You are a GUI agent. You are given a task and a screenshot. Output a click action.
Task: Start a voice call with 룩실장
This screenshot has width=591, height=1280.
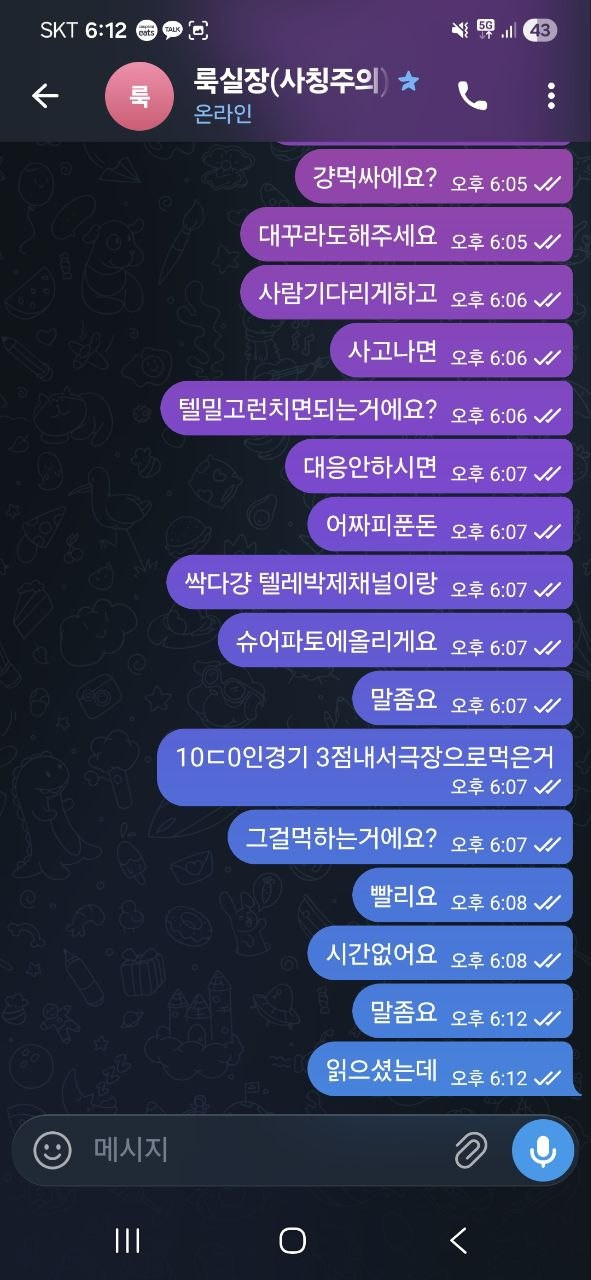(473, 96)
